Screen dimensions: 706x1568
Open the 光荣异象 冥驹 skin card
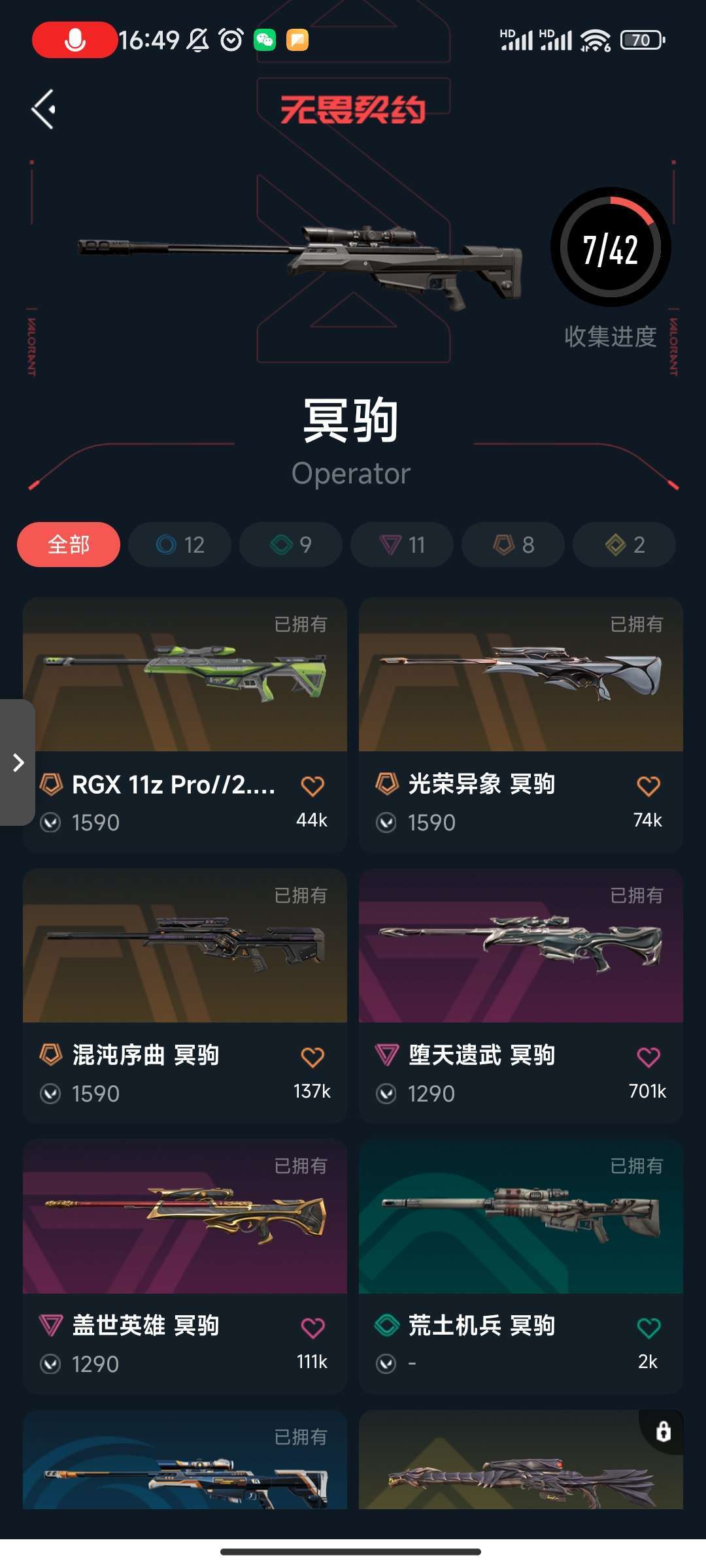point(521,725)
